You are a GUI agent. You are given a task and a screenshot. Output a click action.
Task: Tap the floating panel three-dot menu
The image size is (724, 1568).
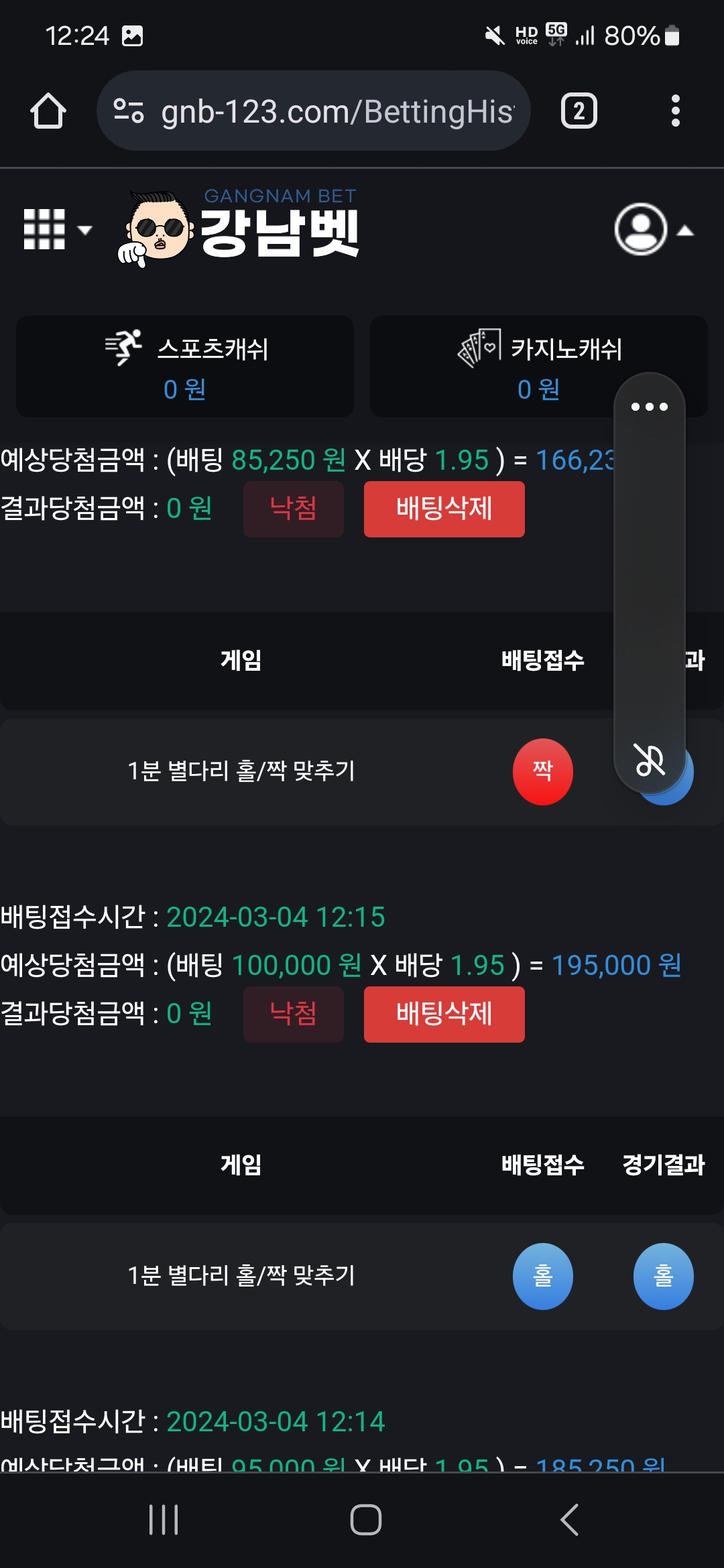coord(649,407)
